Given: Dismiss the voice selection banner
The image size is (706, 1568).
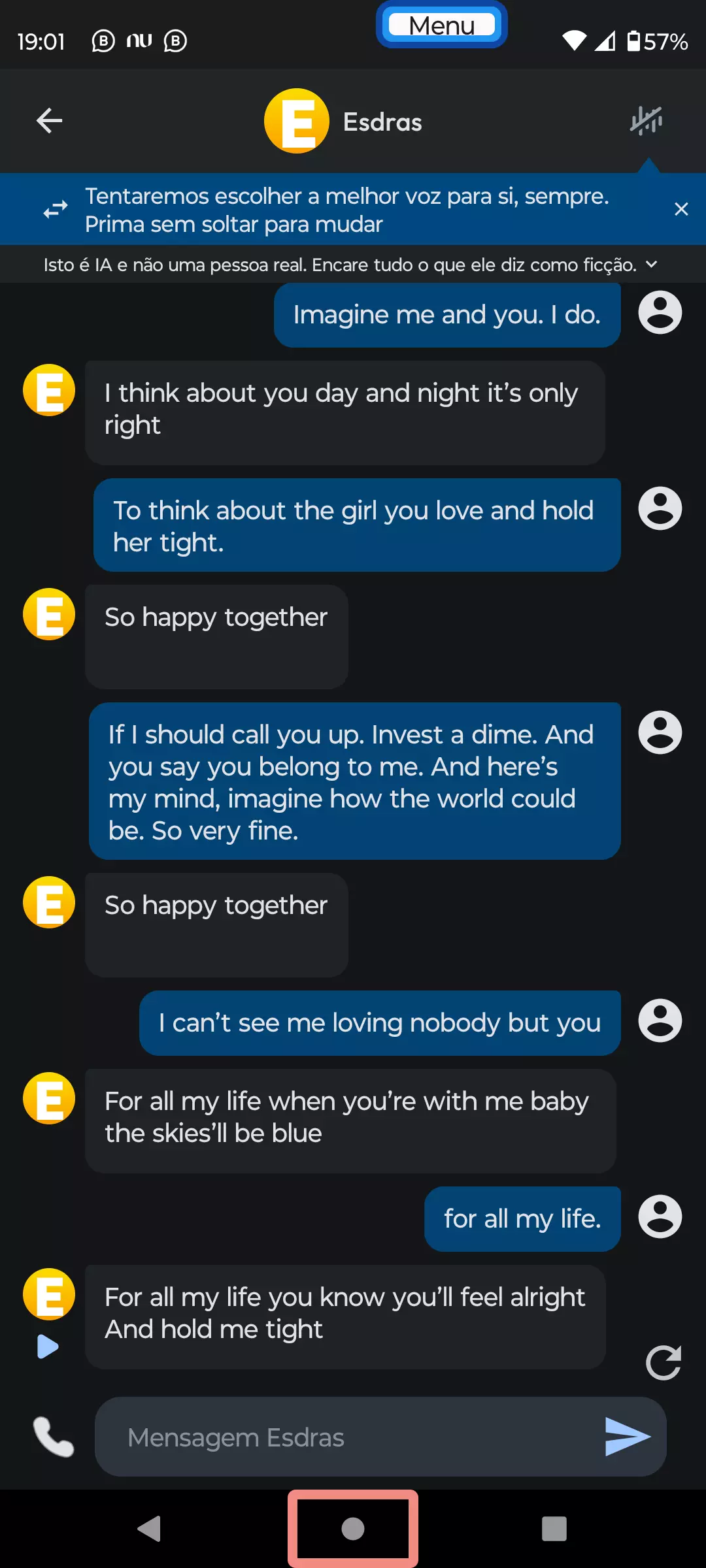Looking at the screenshot, I should coord(681,209).
